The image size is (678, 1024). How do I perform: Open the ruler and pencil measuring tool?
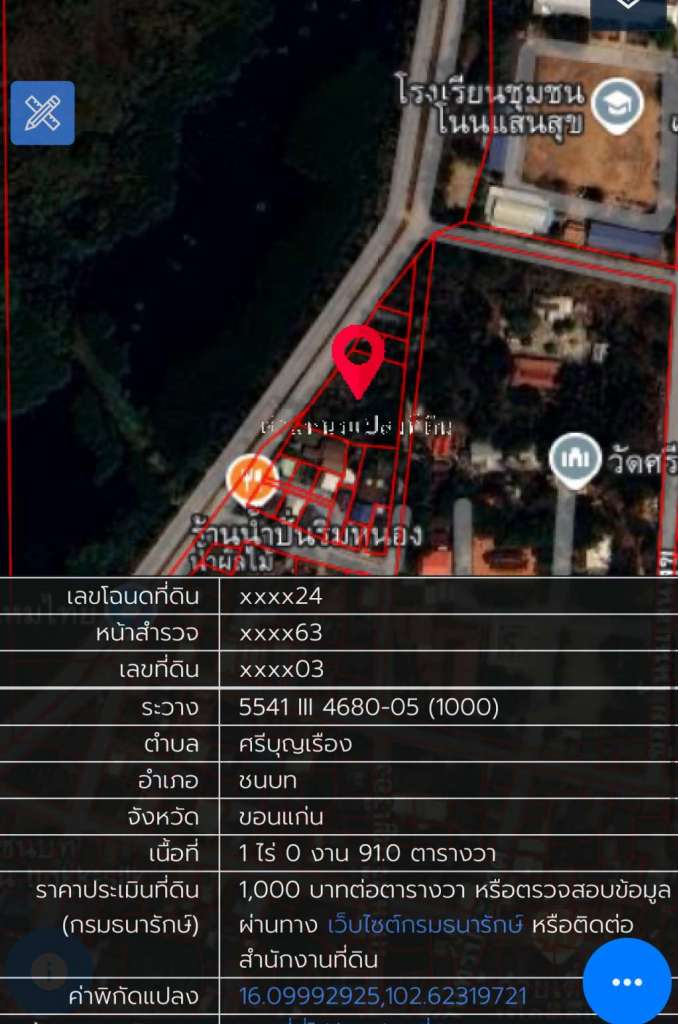(43, 113)
